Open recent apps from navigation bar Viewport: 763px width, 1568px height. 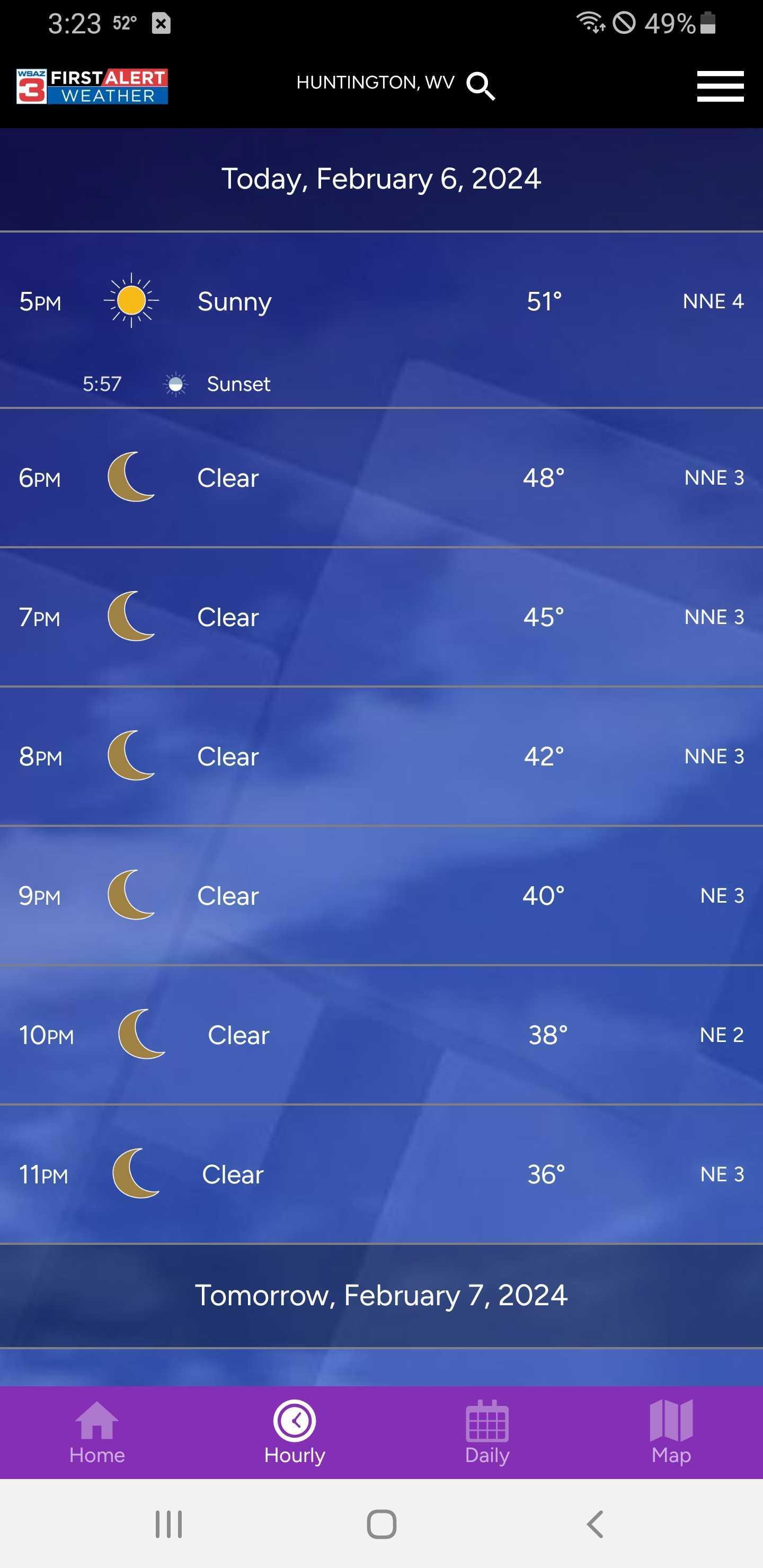[168, 1524]
